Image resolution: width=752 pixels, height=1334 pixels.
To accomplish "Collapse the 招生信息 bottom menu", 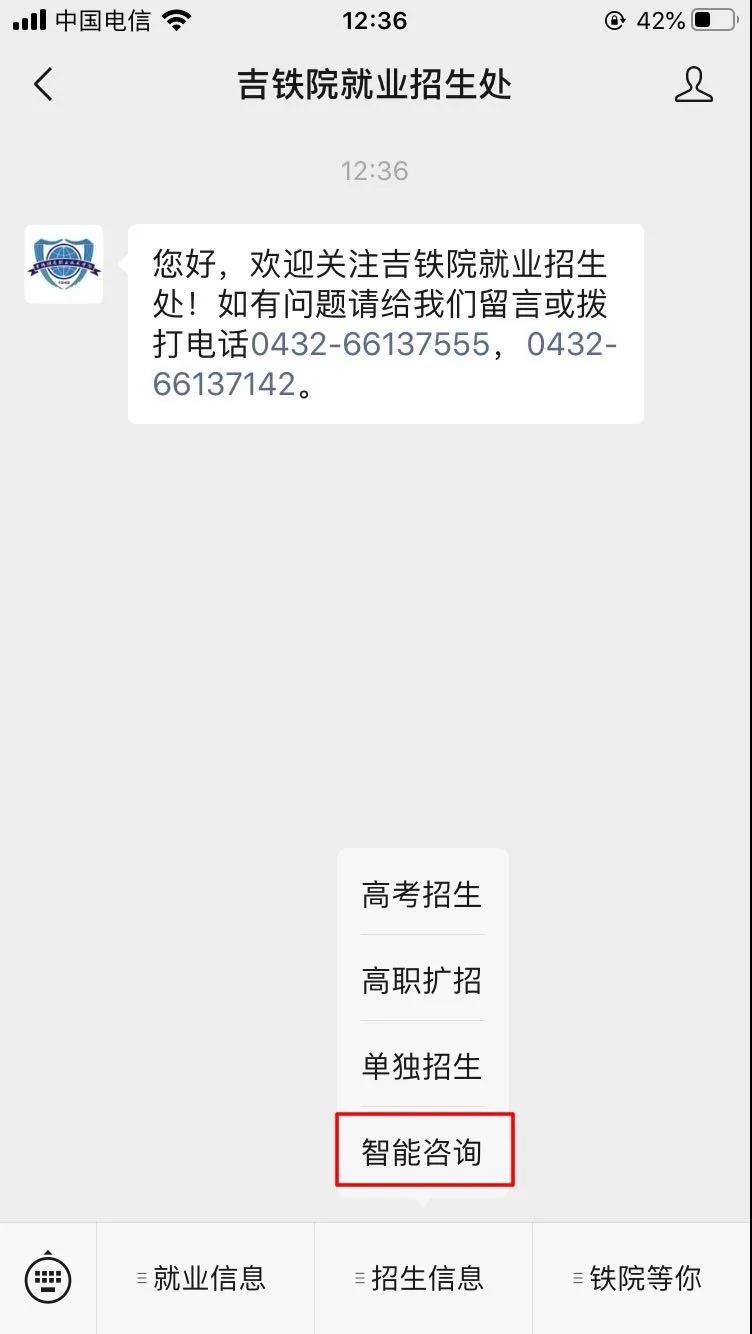I will click(423, 1277).
